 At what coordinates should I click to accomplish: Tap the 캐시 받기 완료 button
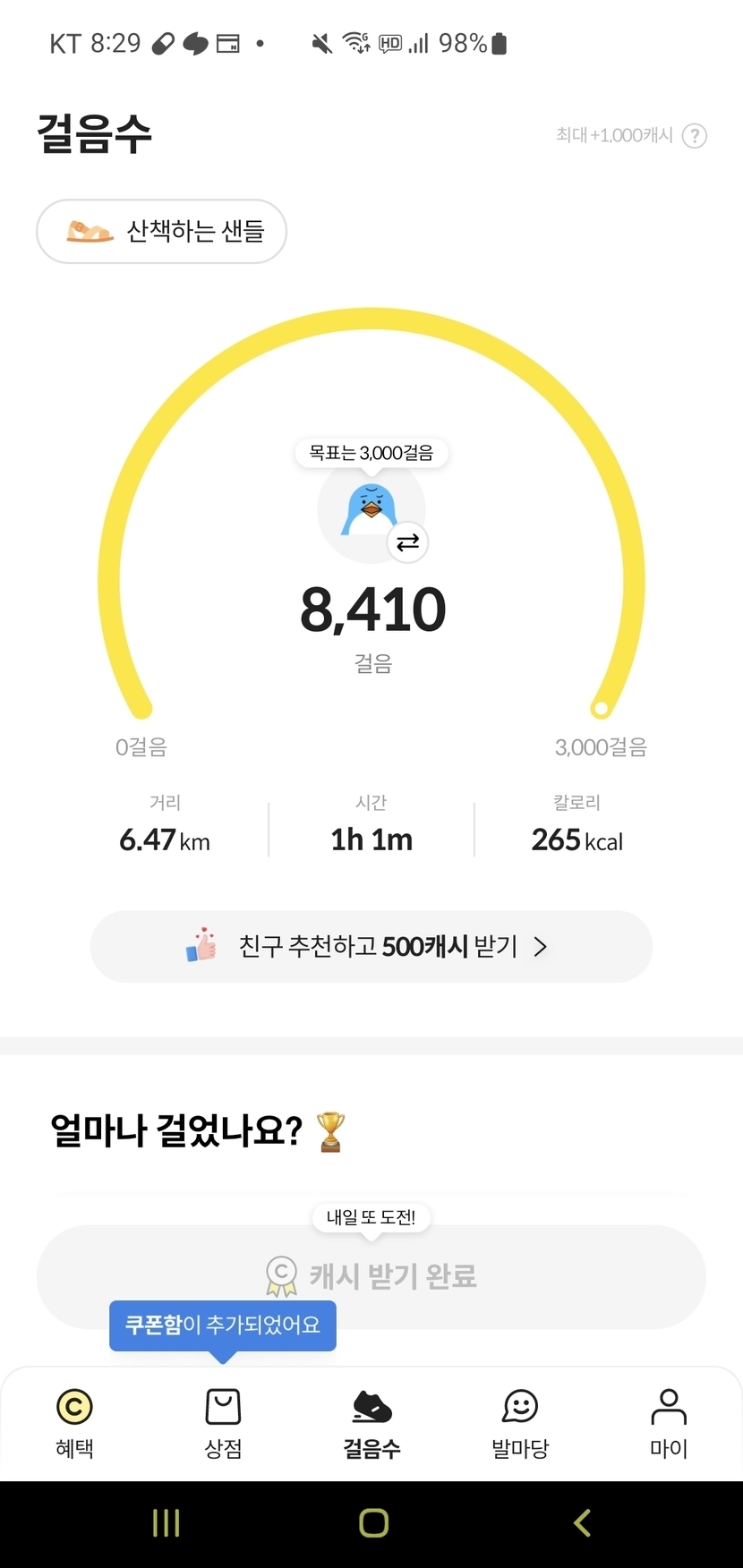[371, 1276]
